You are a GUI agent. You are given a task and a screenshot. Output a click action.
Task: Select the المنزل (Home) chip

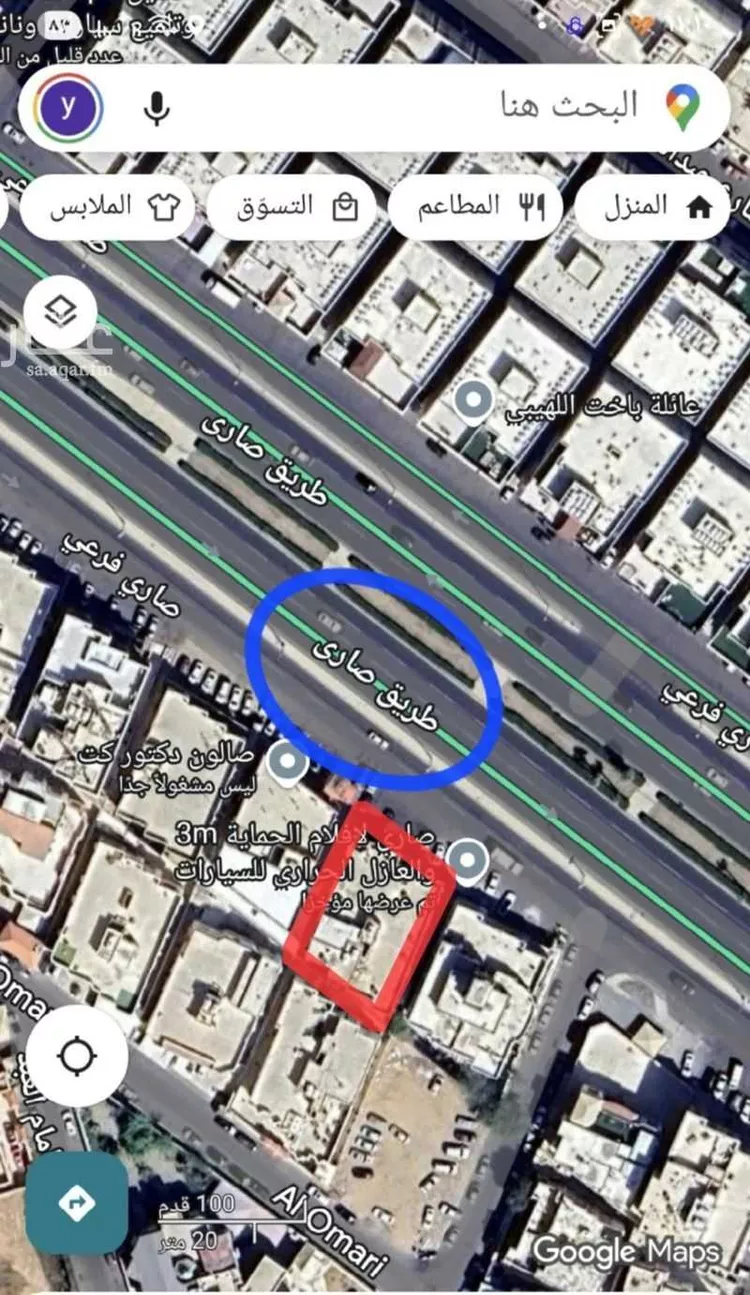pyautogui.click(x=652, y=207)
